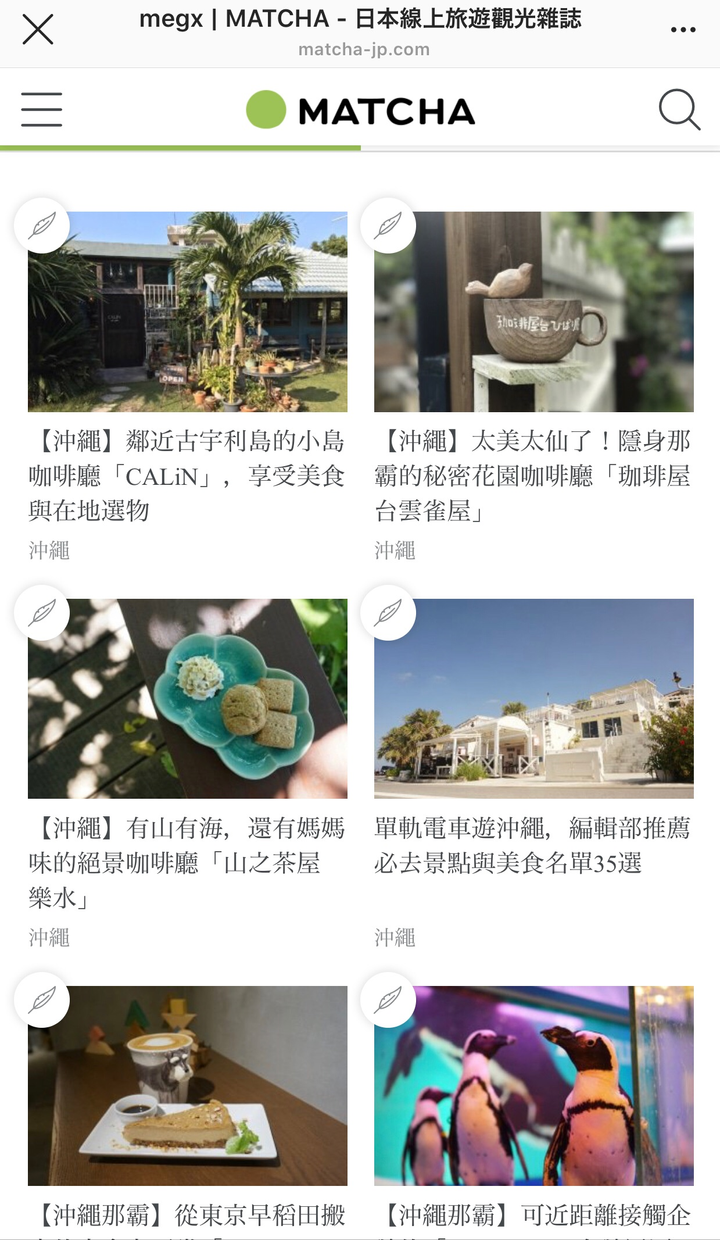
Task: Select the 沖繩 tag under 珈琲屋台雲雀屋 article
Action: point(395,550)
